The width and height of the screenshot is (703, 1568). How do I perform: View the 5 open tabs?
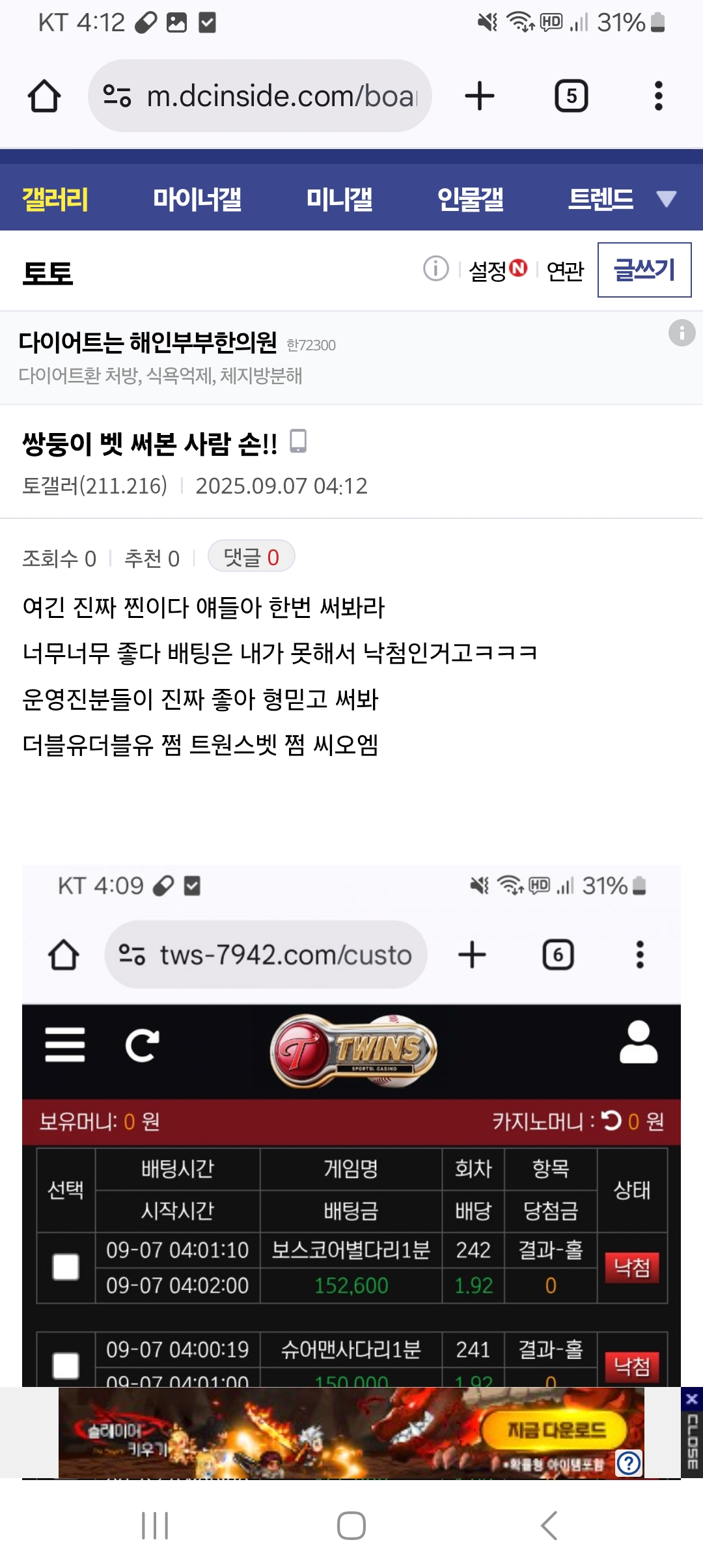(x=571, y=96)
